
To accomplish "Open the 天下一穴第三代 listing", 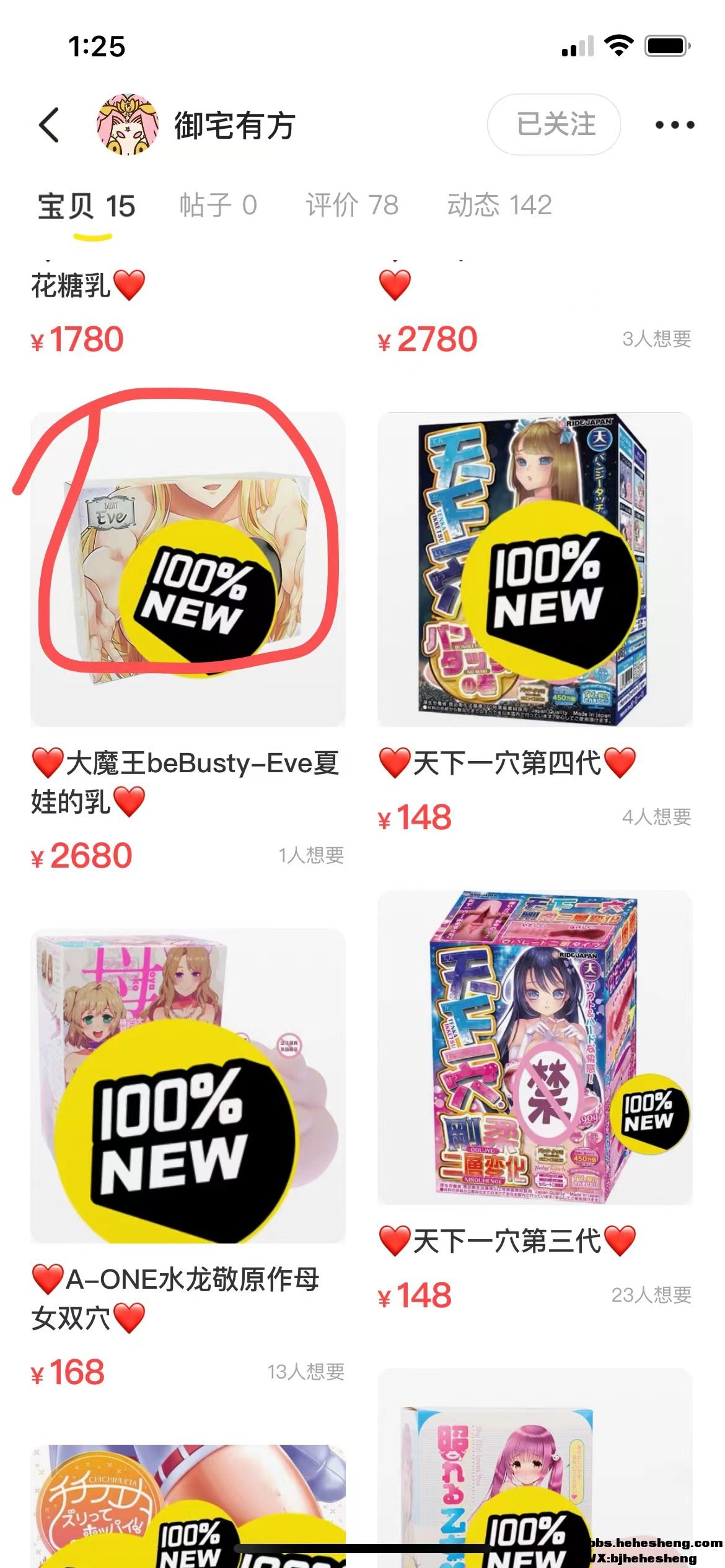I will pos(535,1048).
